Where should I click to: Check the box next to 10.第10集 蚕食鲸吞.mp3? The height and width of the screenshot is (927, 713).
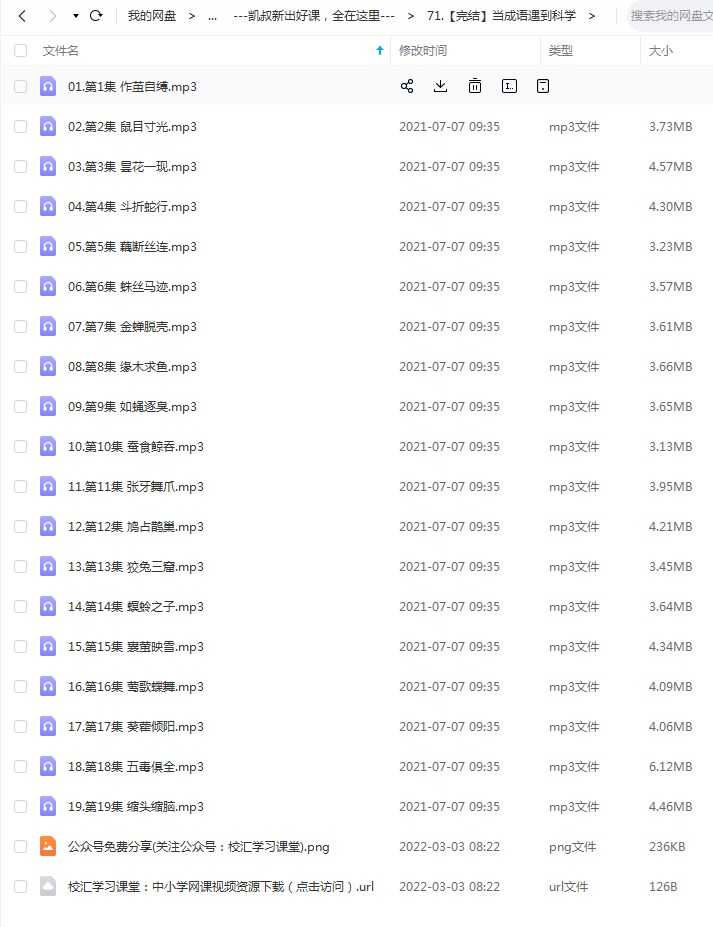click(21, 447)
